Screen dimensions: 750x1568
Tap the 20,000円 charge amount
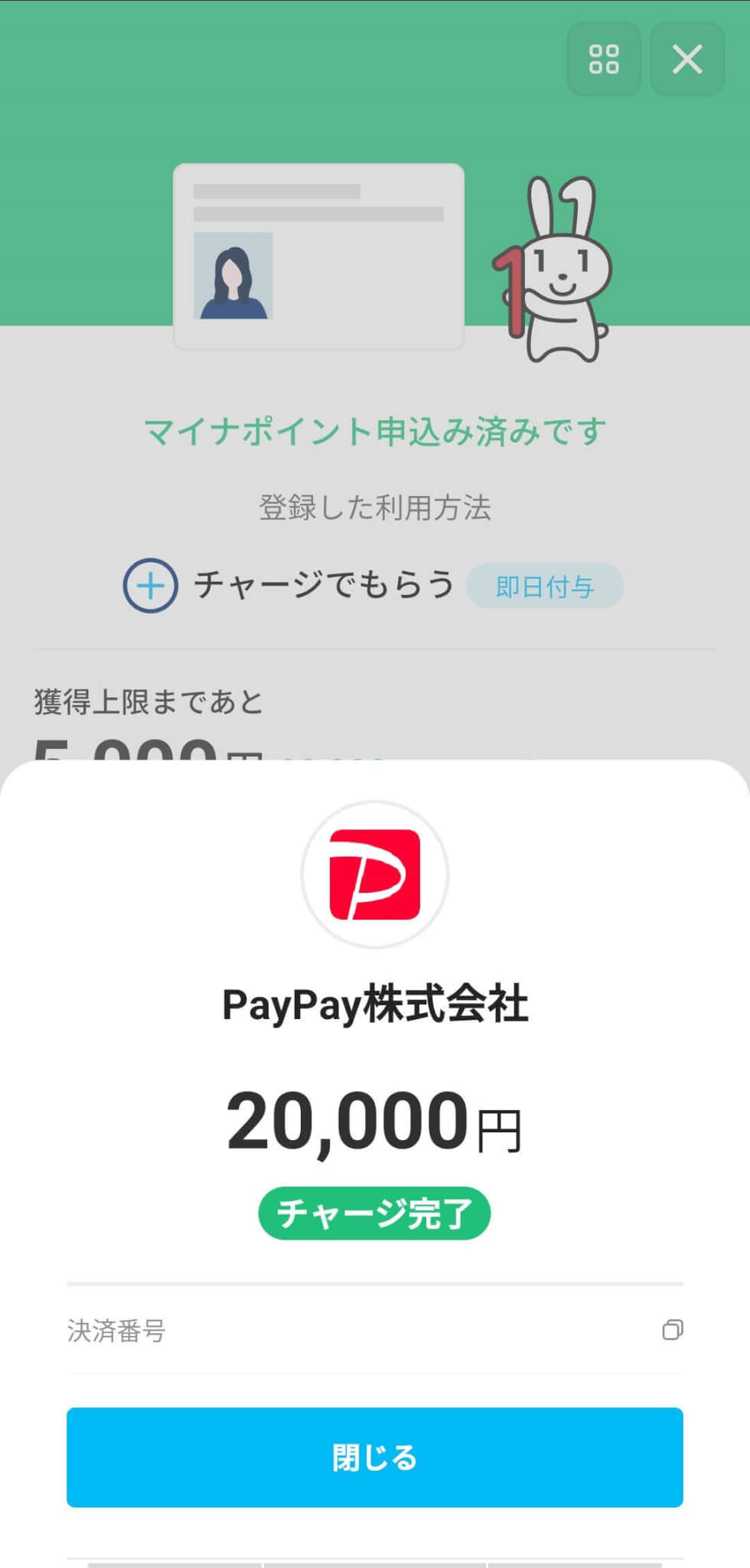(373, 1122)
